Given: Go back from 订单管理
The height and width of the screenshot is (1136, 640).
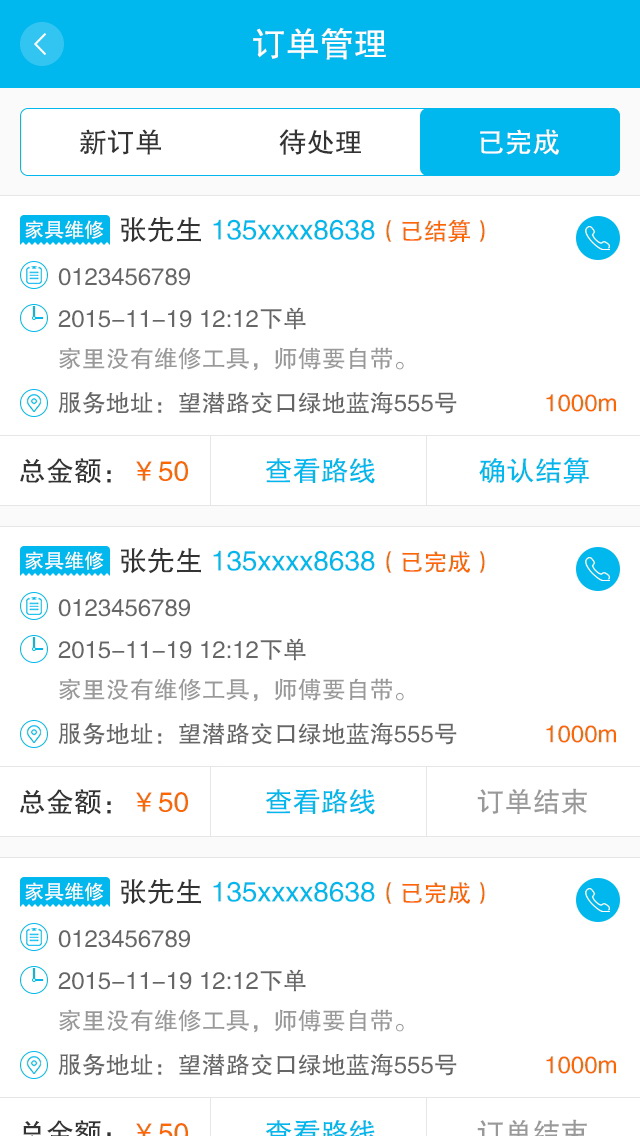Looking at the screenshot, I should click(42, 44).
